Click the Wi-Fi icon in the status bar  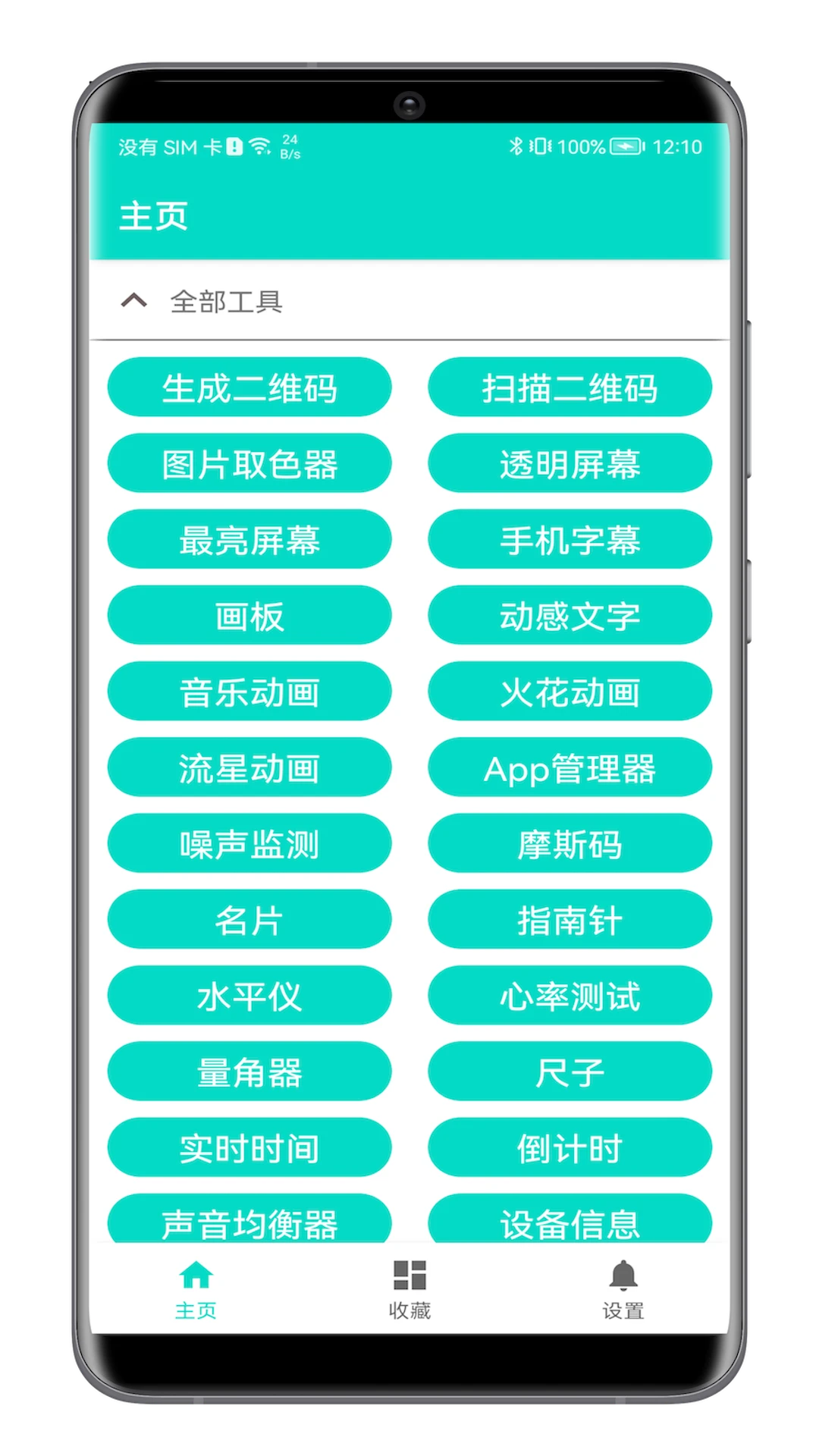pyautogui.click(x=260, y=146)
